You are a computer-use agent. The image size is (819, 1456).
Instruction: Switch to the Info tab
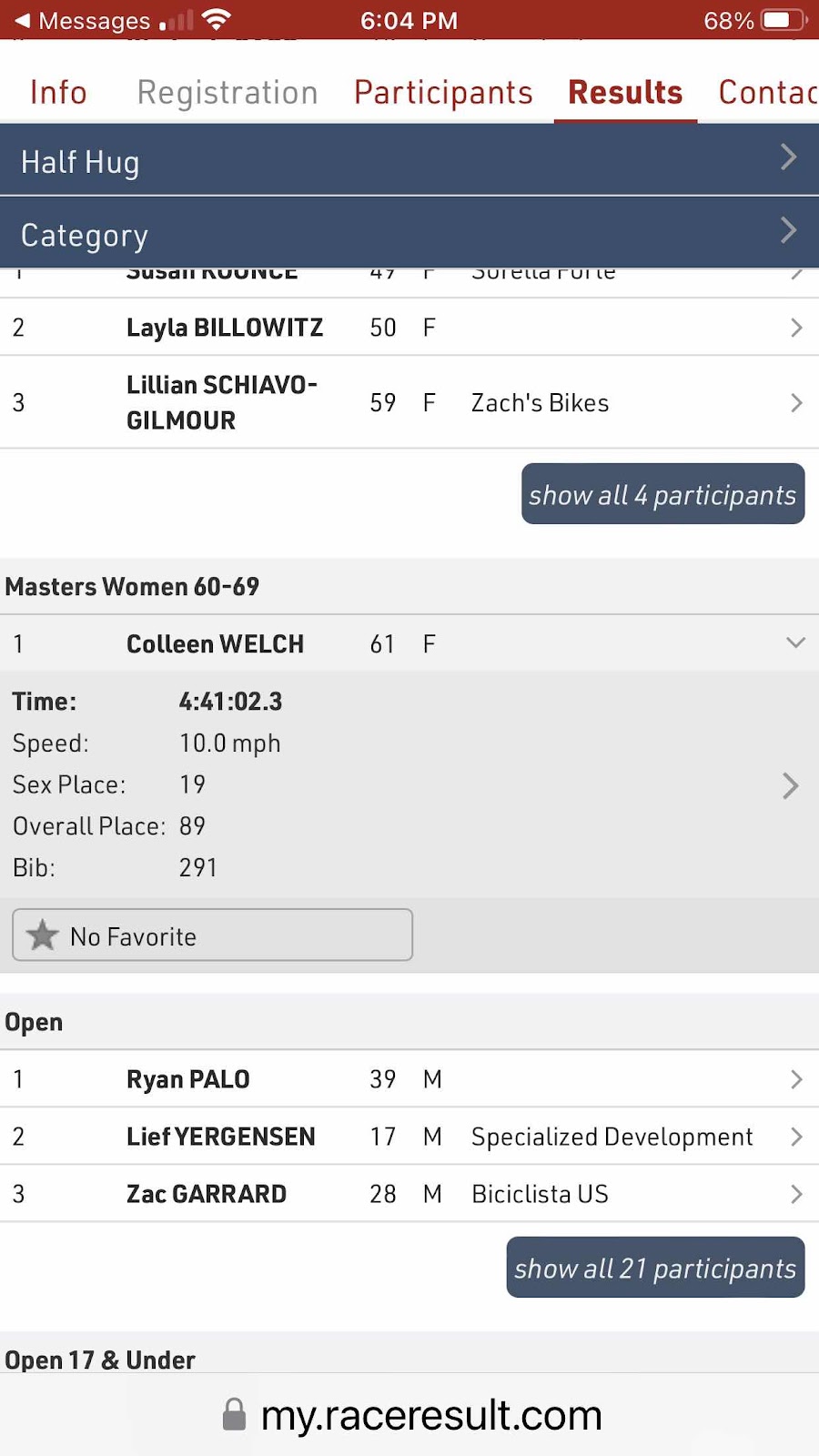coord(58,93)
